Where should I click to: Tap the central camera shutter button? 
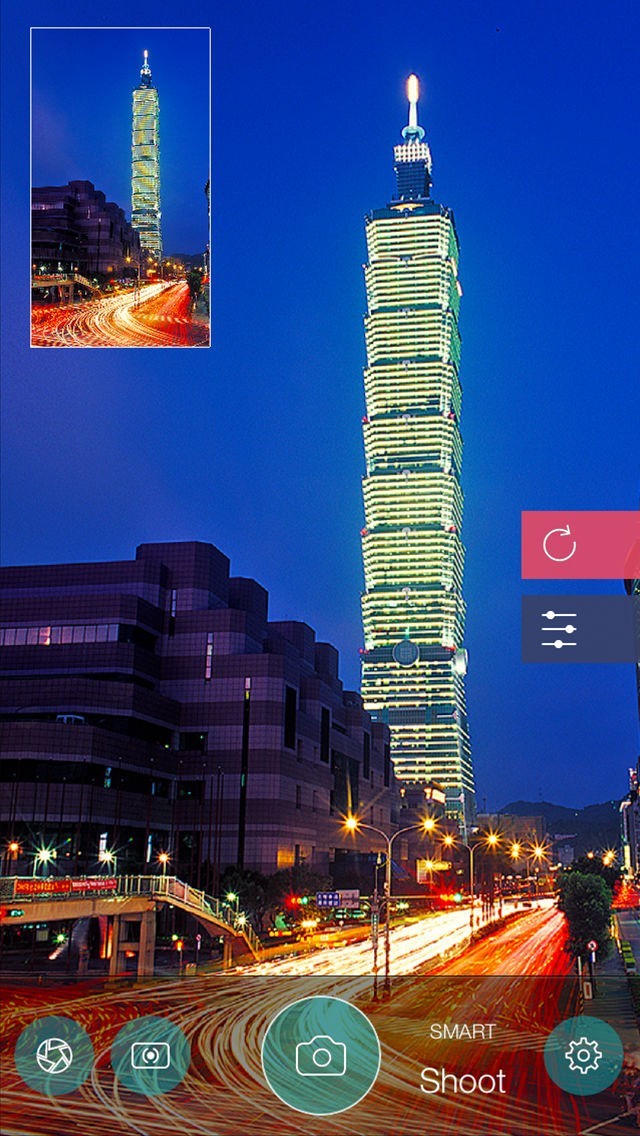(x=321, y=1055)
